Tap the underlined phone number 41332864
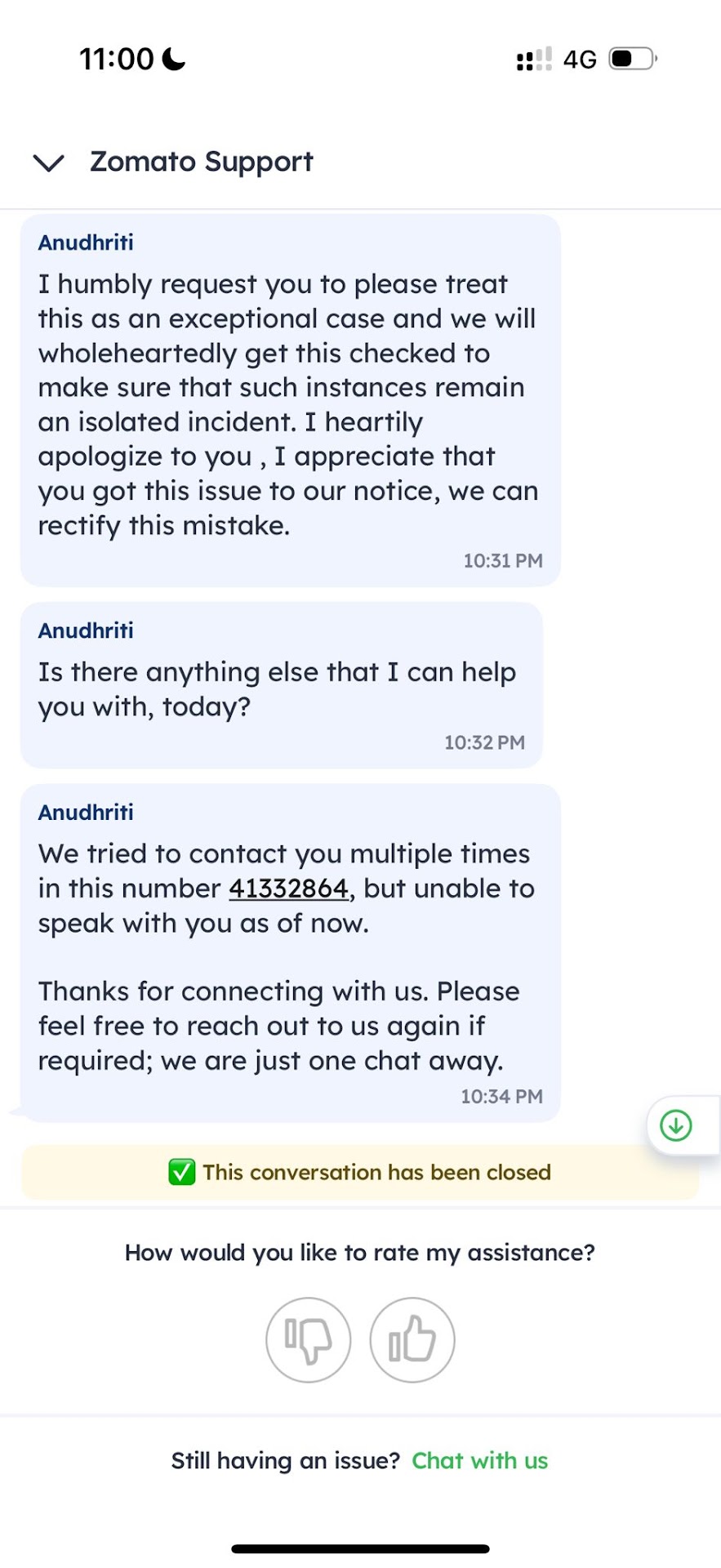721x1568 pixels. pyautogui.click(x=288, y=889)
